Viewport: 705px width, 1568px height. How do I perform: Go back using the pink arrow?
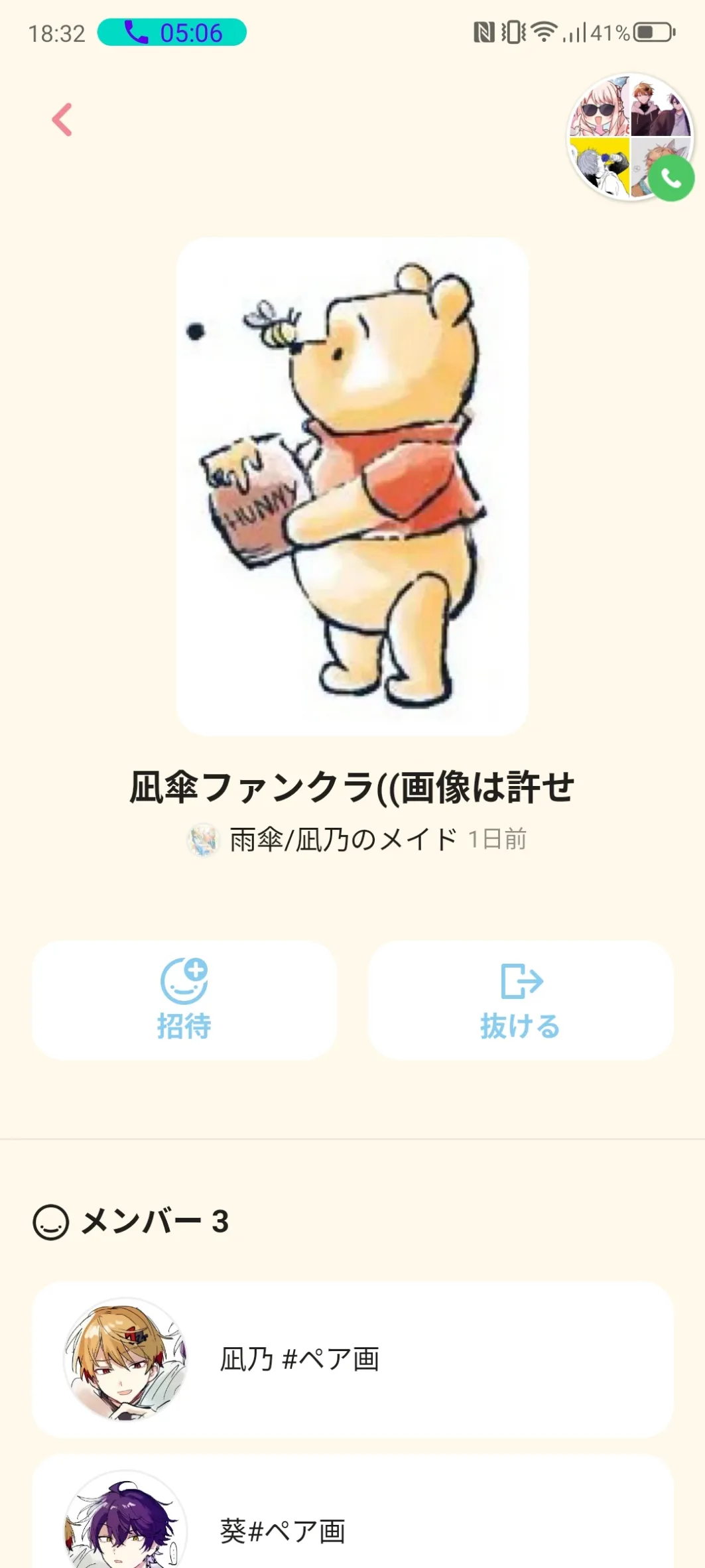pyautogui.click(x=62, y=120)
